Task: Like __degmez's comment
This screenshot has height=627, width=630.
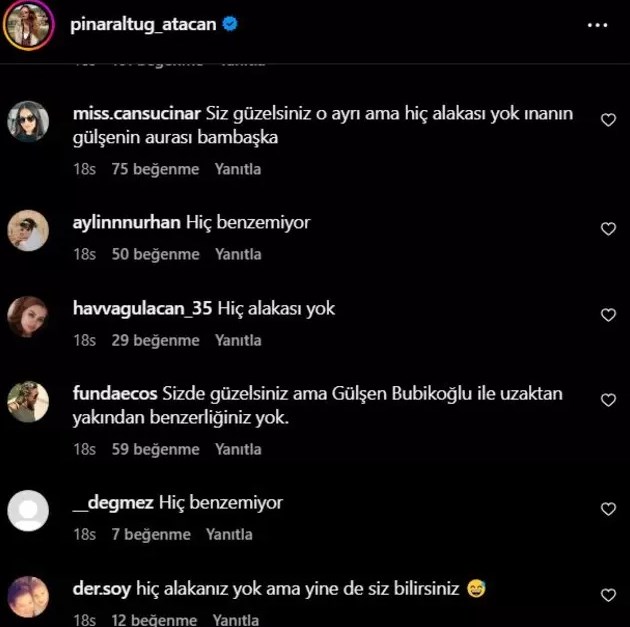Action: 607,509
